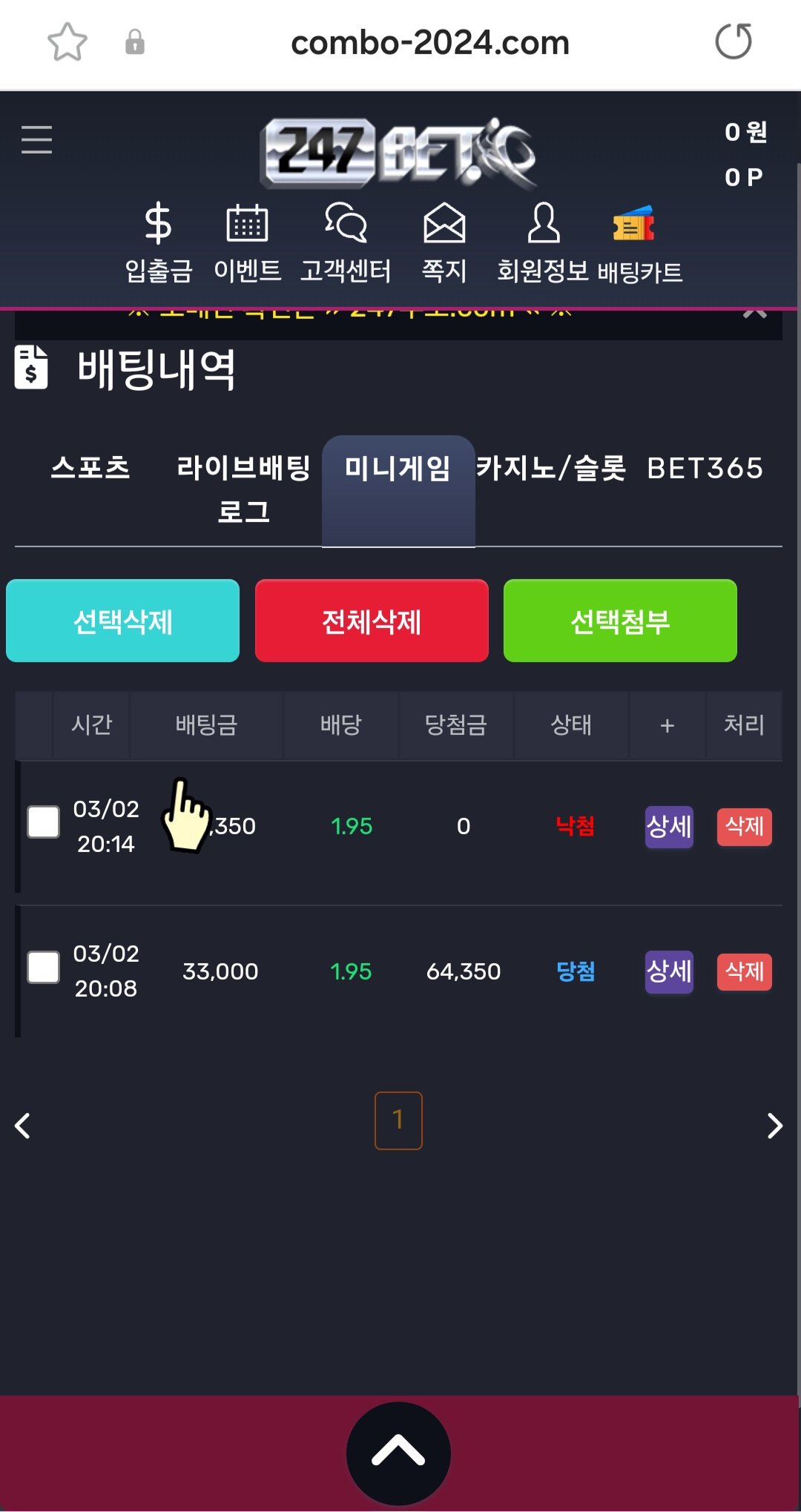Go to 고객센터 customer support
This screenshot has width=801, height=1512.
point(346,245)
